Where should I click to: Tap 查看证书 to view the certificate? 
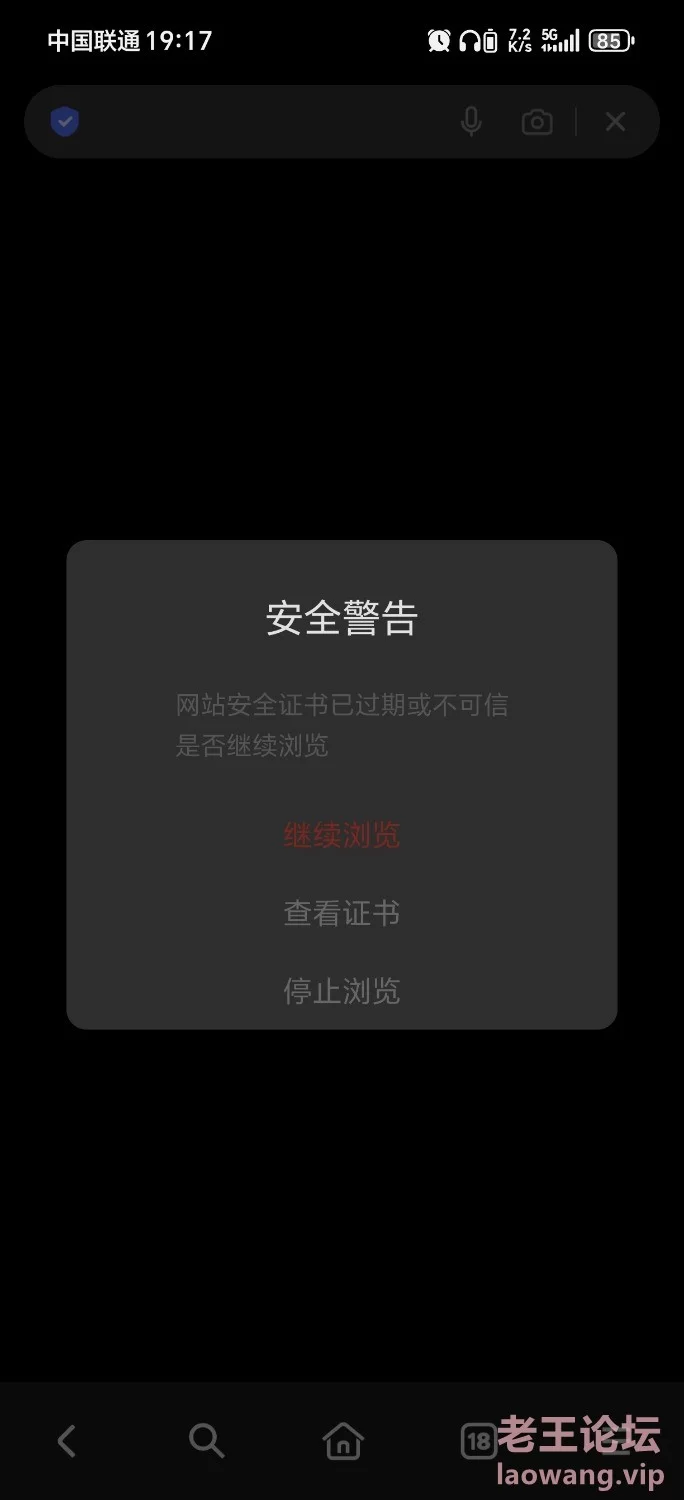(342, 913)
